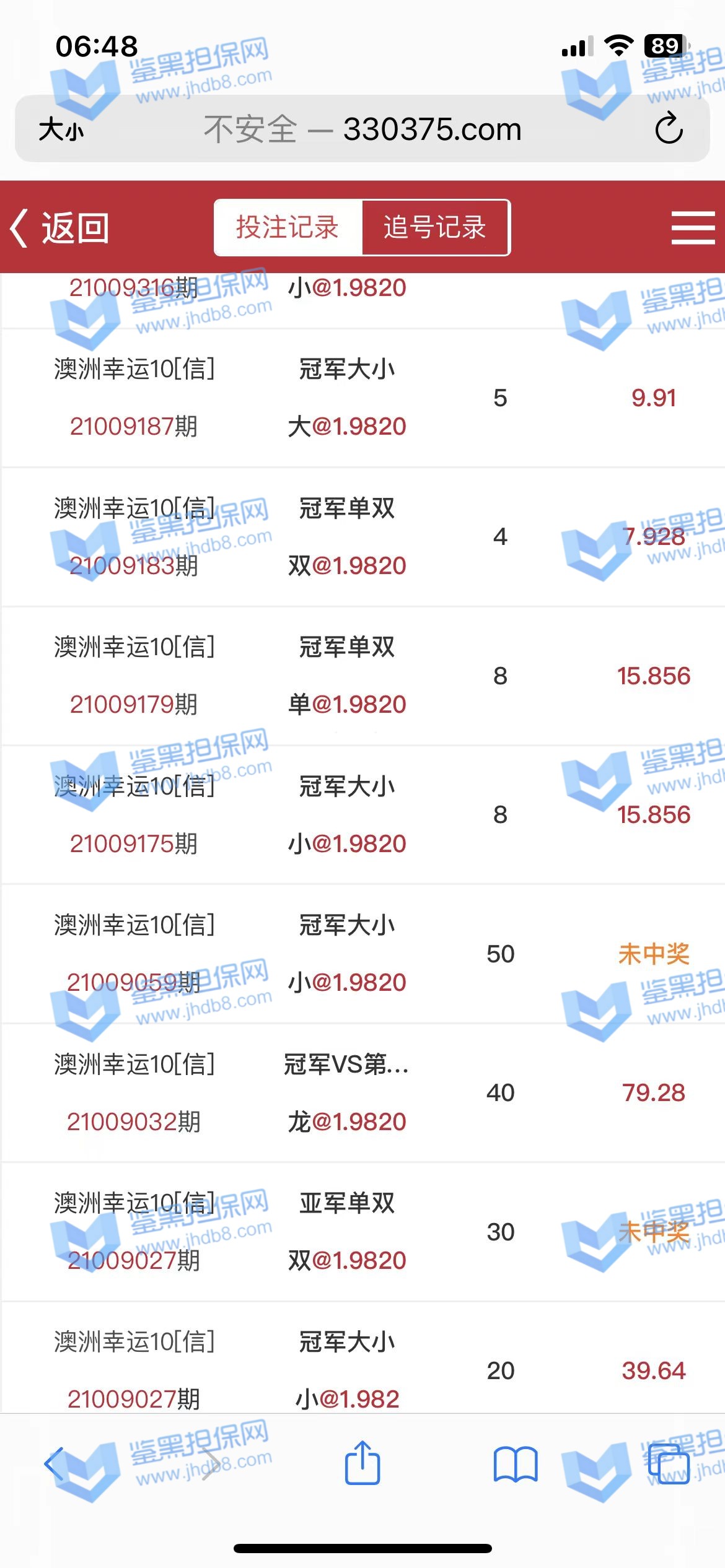The width and height of the screenshot is (725, 1568).
Task: Open bet record 21009059期
Action: click(362, 954)
